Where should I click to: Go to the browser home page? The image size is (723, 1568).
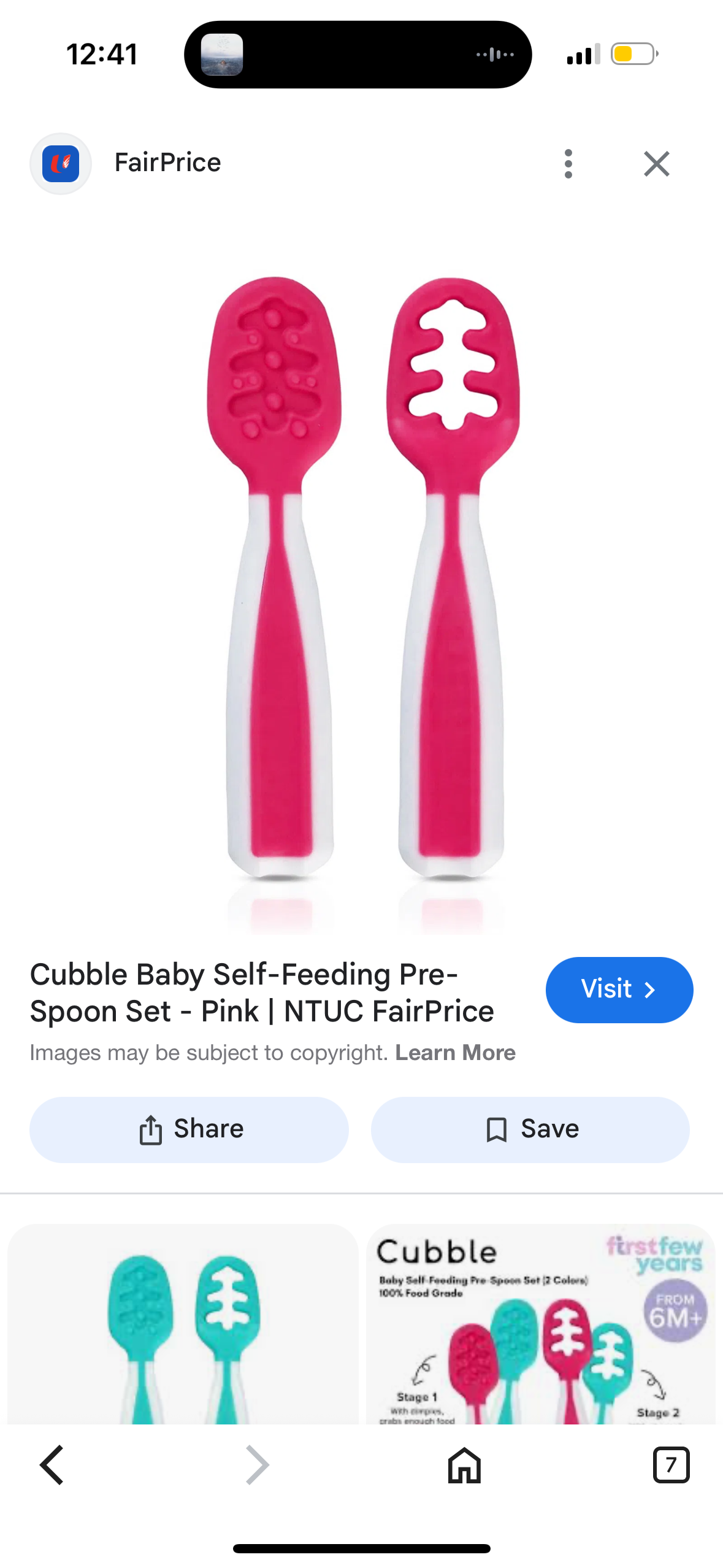(x=464, y=1465)
